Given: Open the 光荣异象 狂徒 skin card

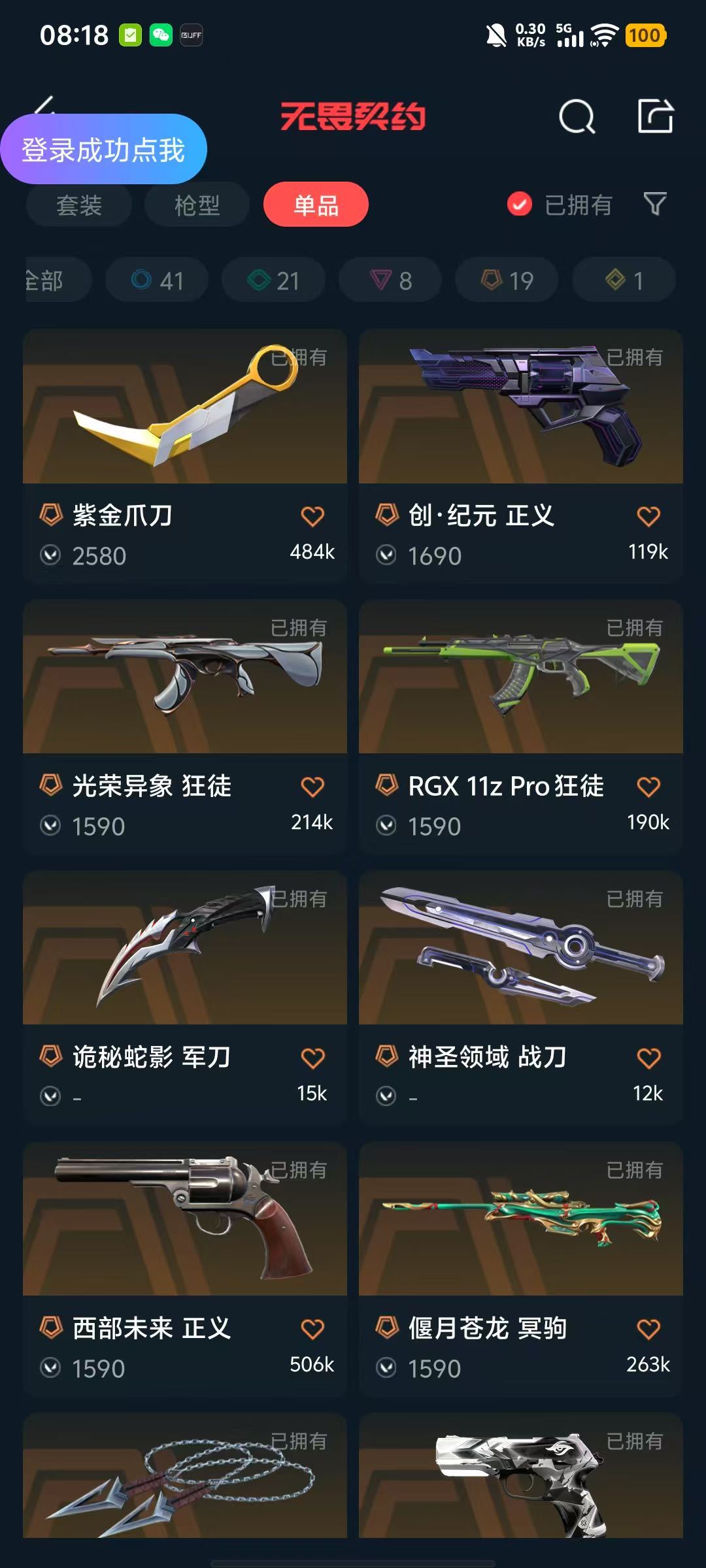Looking at the screenshot, I should click(x=185, y=727).
